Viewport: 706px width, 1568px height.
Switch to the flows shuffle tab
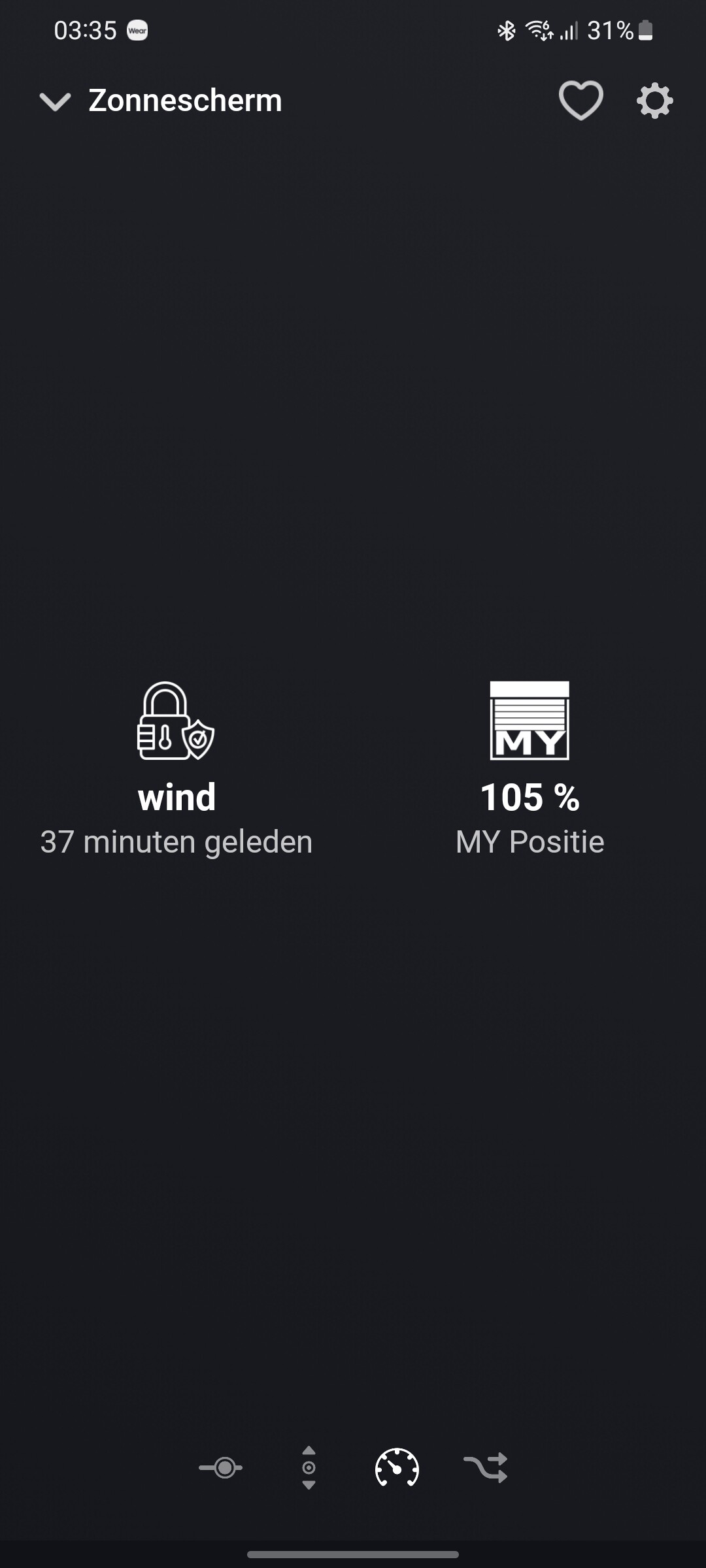click(x=485, y=1468)
